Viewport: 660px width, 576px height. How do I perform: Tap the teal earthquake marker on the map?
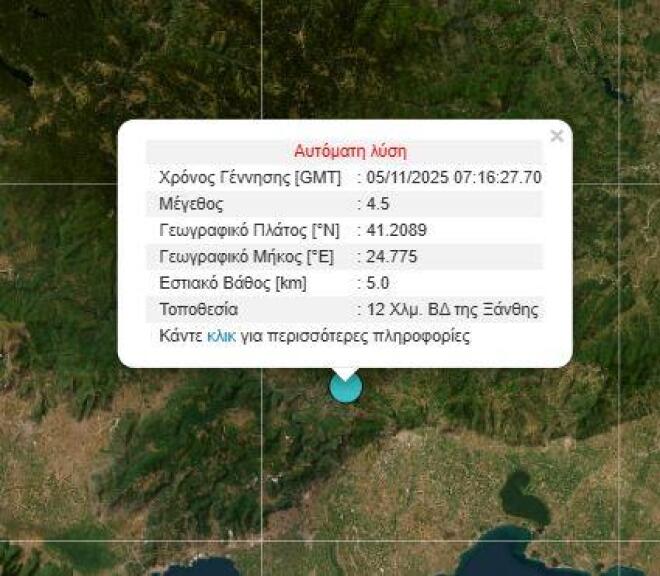[345, 389]
